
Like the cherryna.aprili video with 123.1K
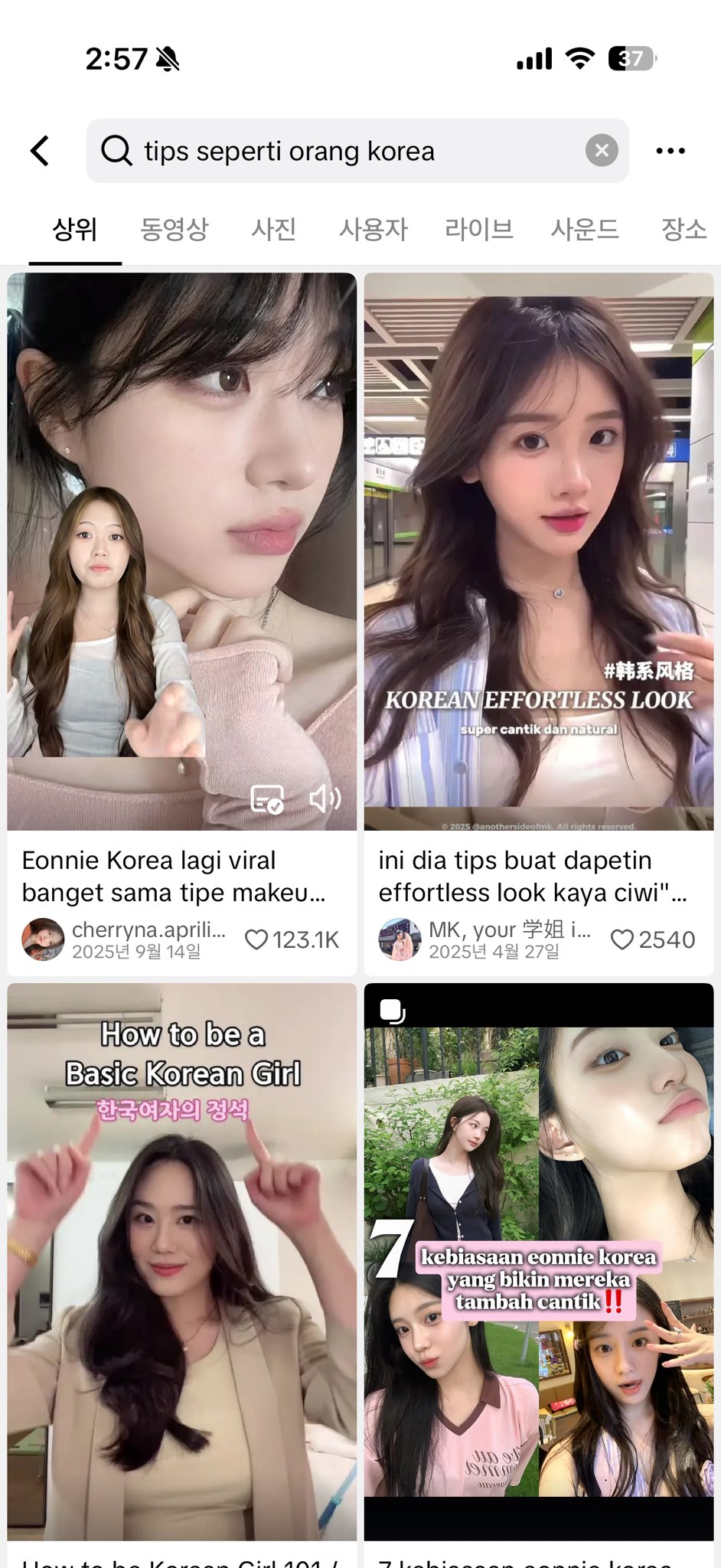tap(256, 939)
